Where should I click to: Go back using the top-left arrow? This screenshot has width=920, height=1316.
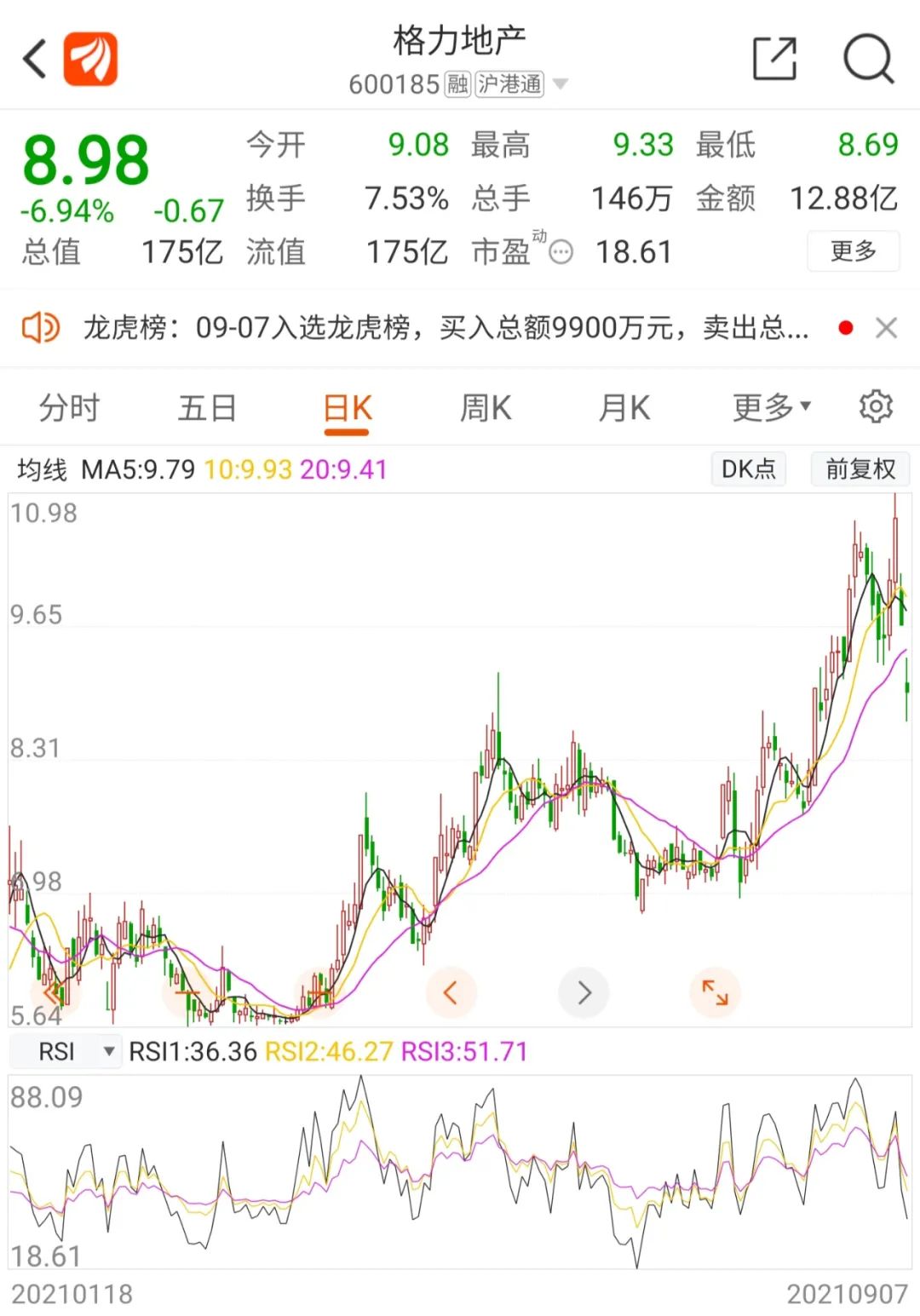[x=35, y=59]
